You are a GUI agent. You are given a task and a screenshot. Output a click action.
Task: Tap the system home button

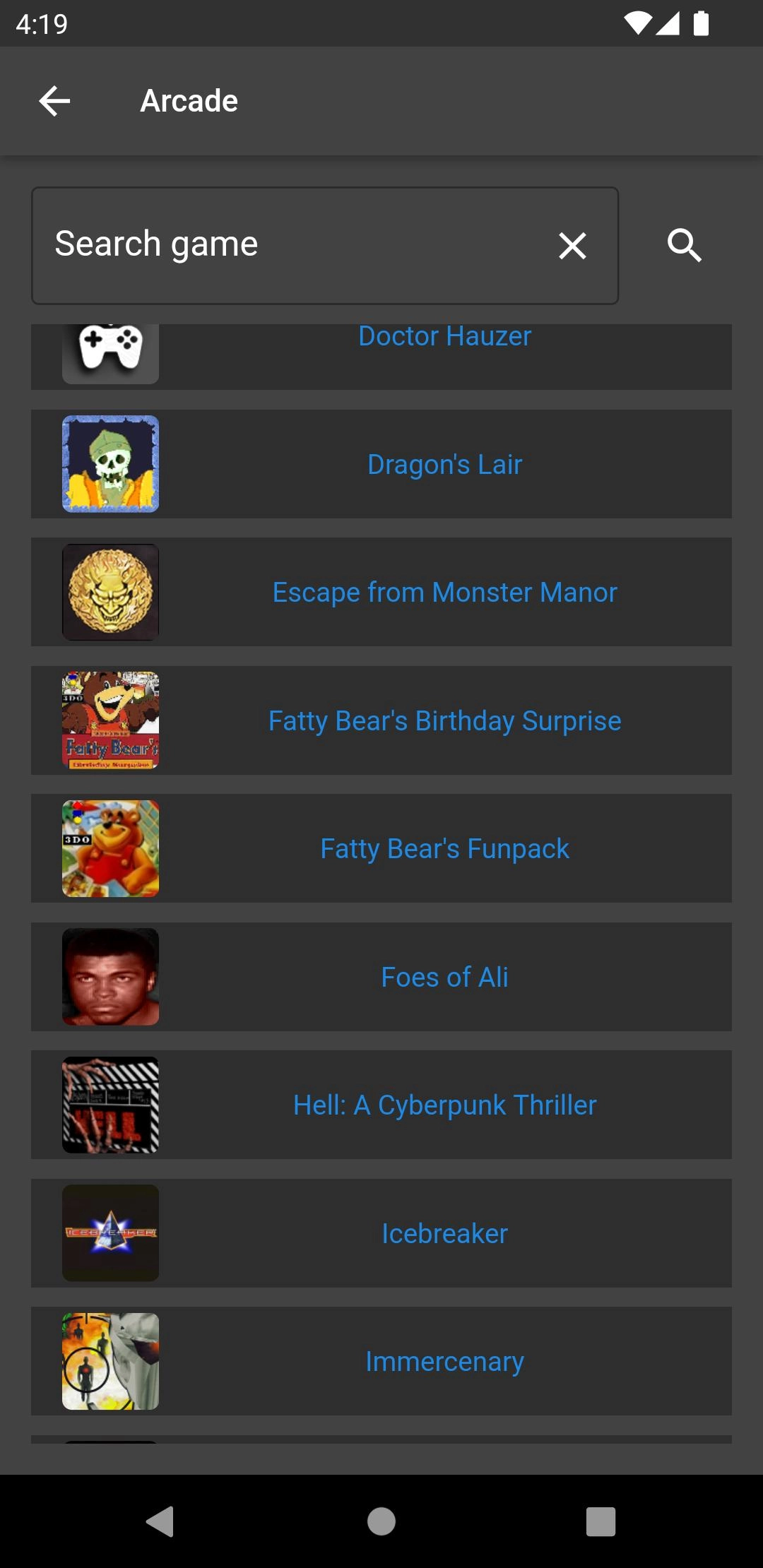pyautogui.click(x=381, y=1521)
